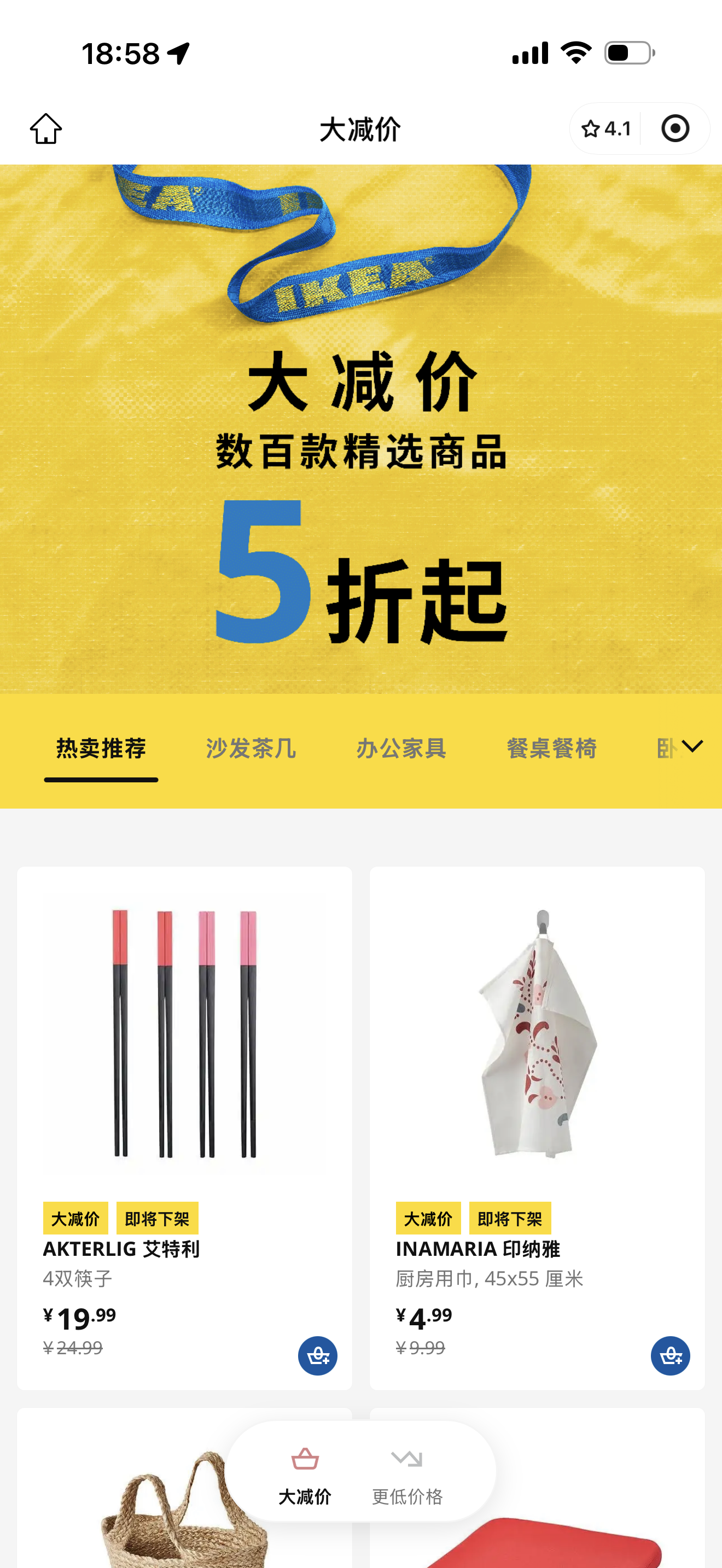
Task: Open the AKTERLIG 艾特利 chopsticks product card
Action: (184, 1065)
